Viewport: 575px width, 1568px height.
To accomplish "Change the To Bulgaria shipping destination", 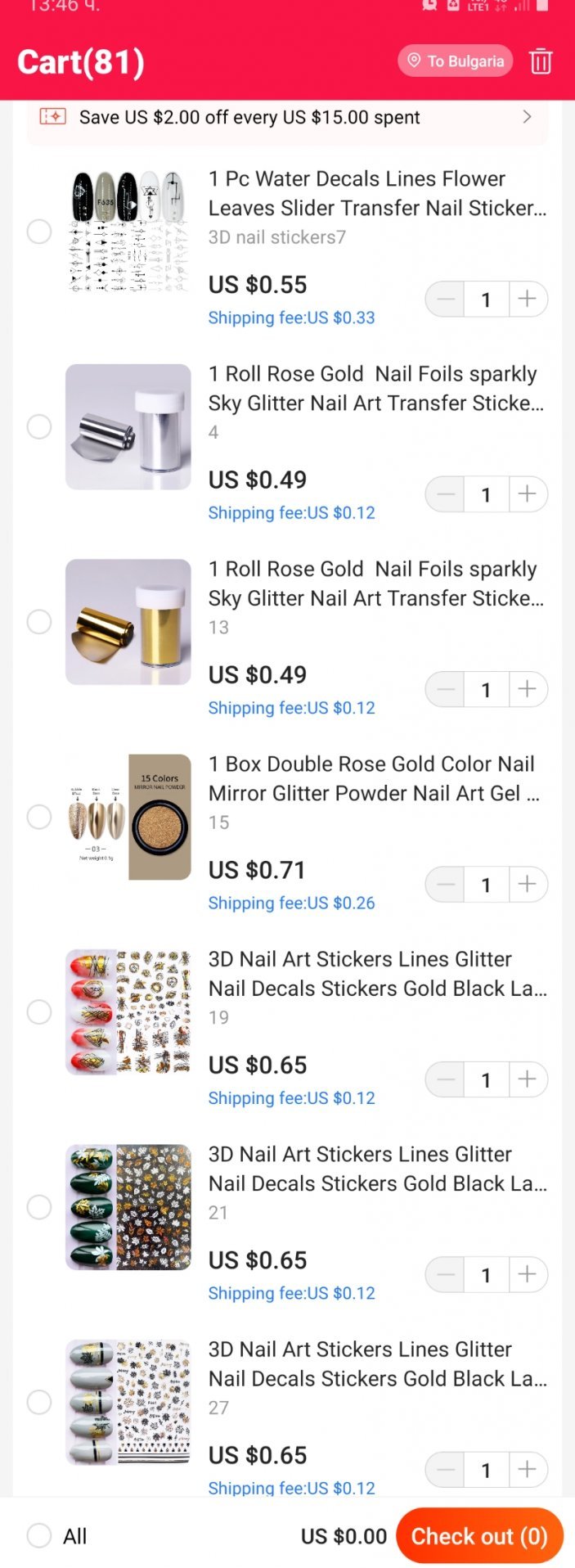I will pyautogui.click(x=456, y=61).
